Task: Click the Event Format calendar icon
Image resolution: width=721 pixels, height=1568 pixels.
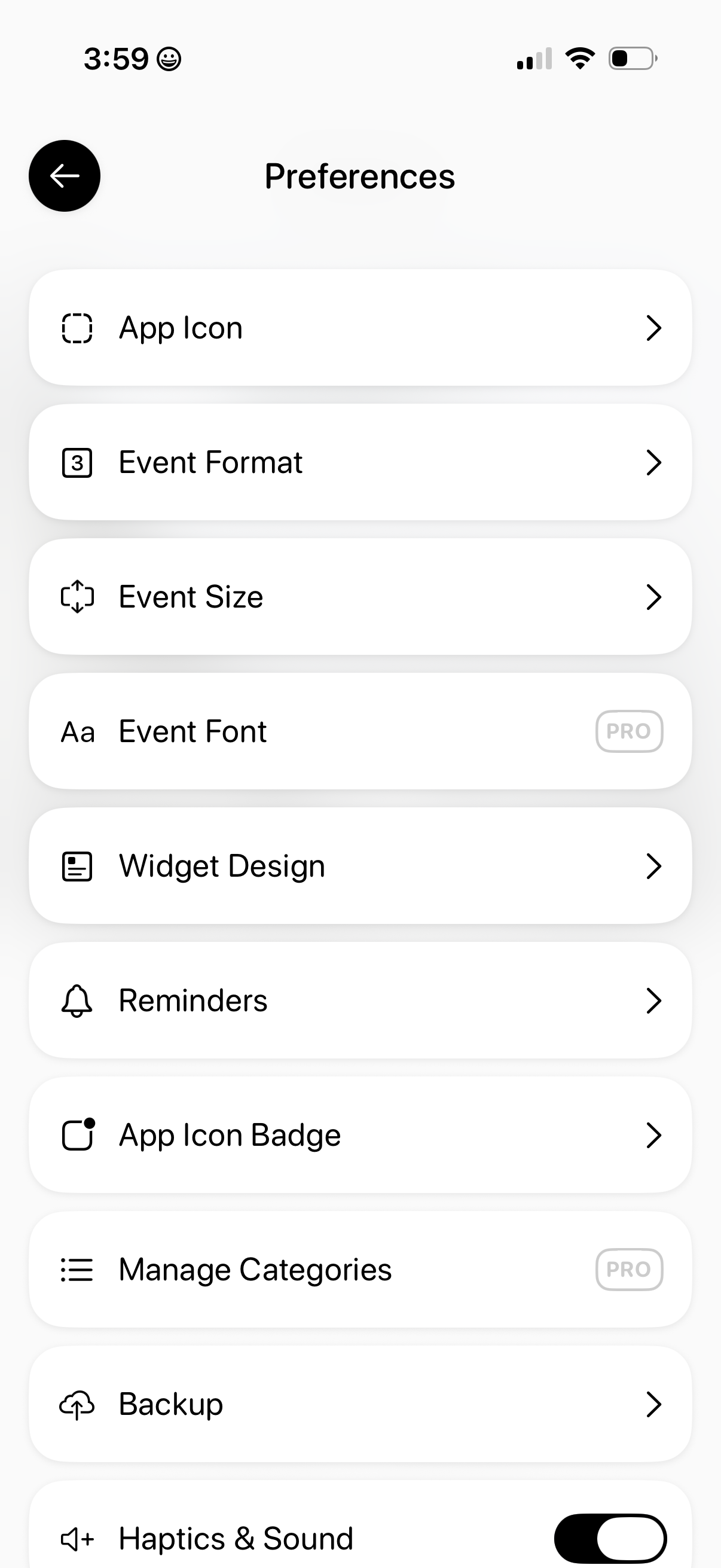Action: [x=77, y=463]
